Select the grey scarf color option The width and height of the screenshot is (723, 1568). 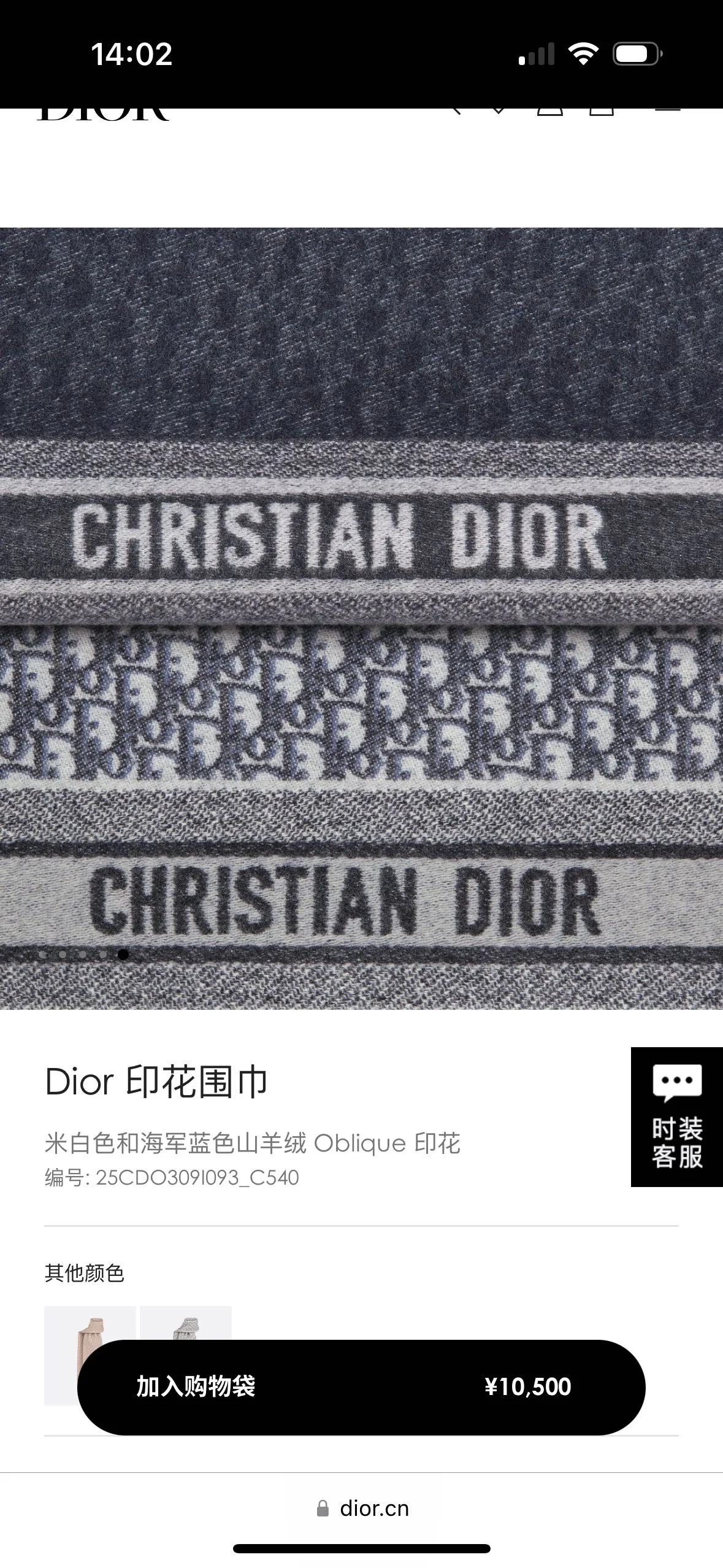tap(186, 1323)
